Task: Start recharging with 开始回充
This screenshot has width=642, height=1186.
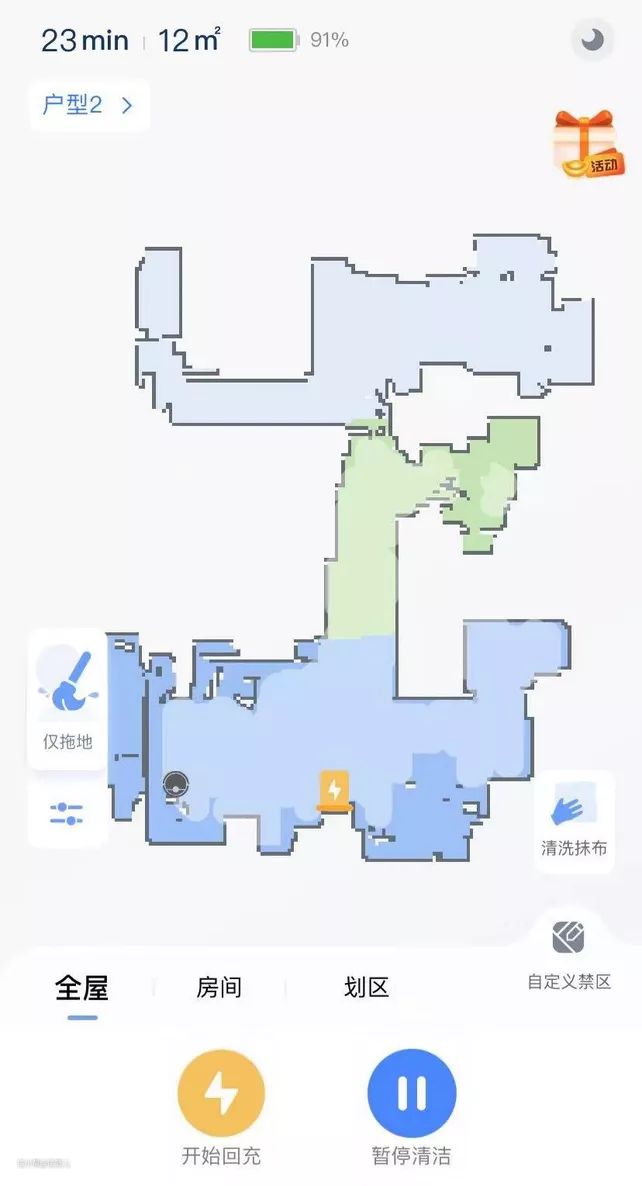Action: (221, 1095)
